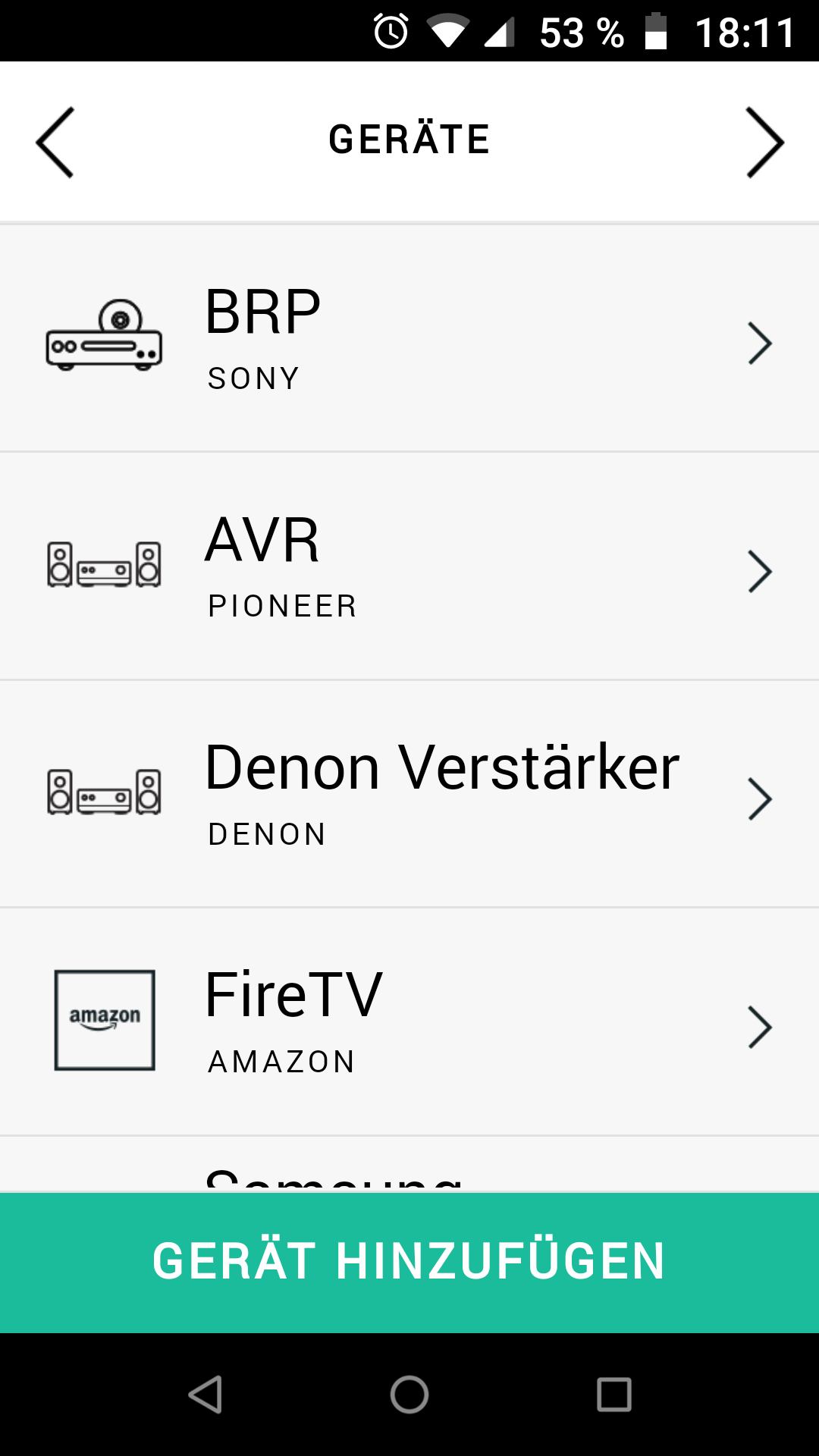Open the AVR Pioneer device

[x=409, y=566]
